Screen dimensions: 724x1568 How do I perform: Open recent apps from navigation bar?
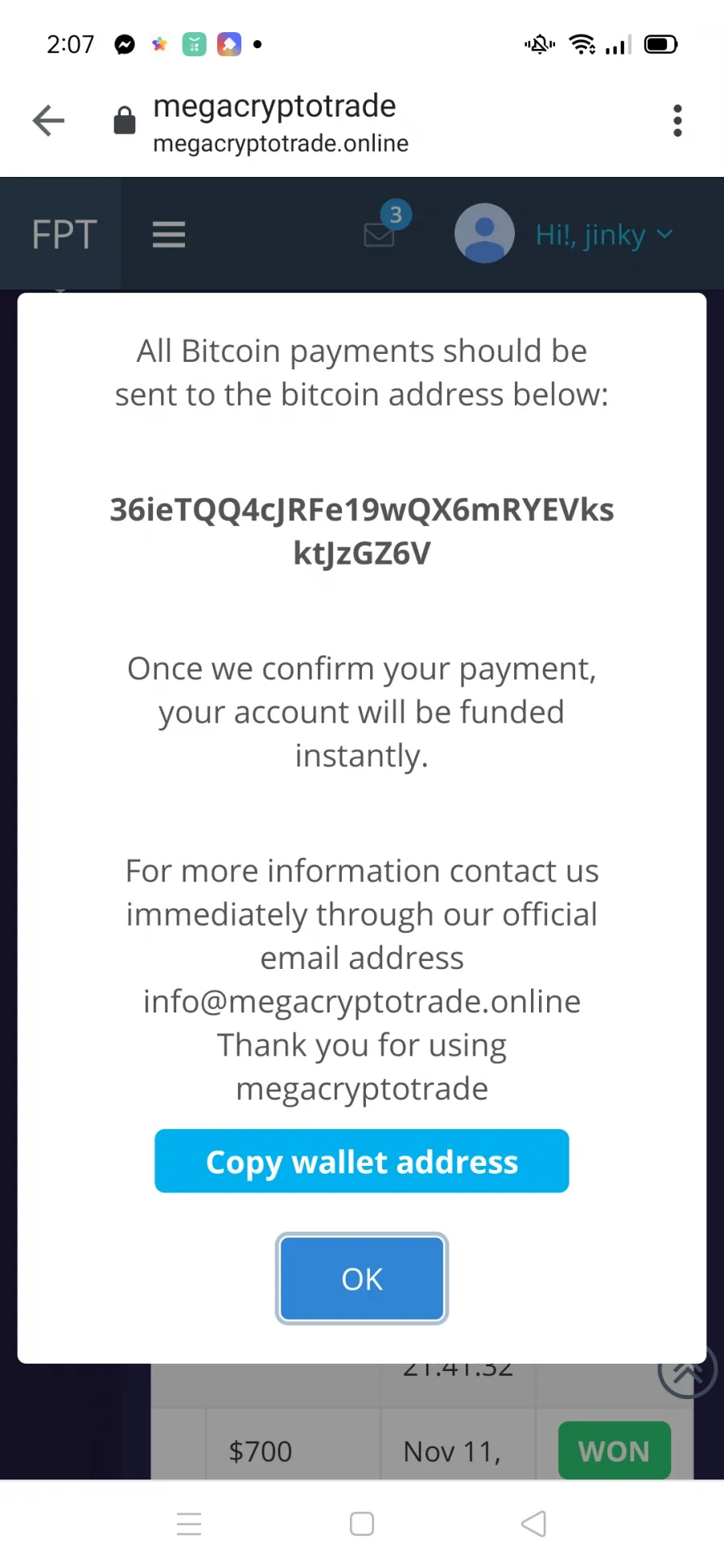tap(189, 1524)
